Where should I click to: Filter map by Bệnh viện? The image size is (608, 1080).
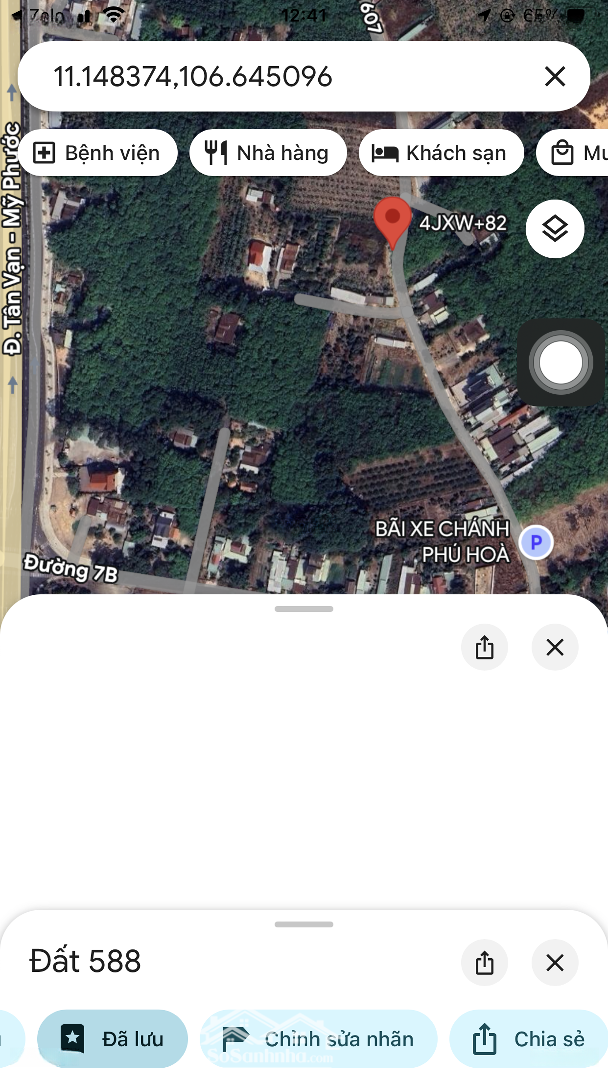(97, 153)
